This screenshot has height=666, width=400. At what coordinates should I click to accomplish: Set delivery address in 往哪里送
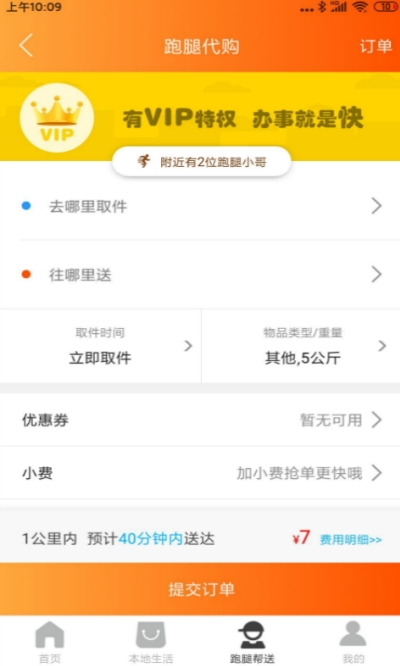[200, 275]
